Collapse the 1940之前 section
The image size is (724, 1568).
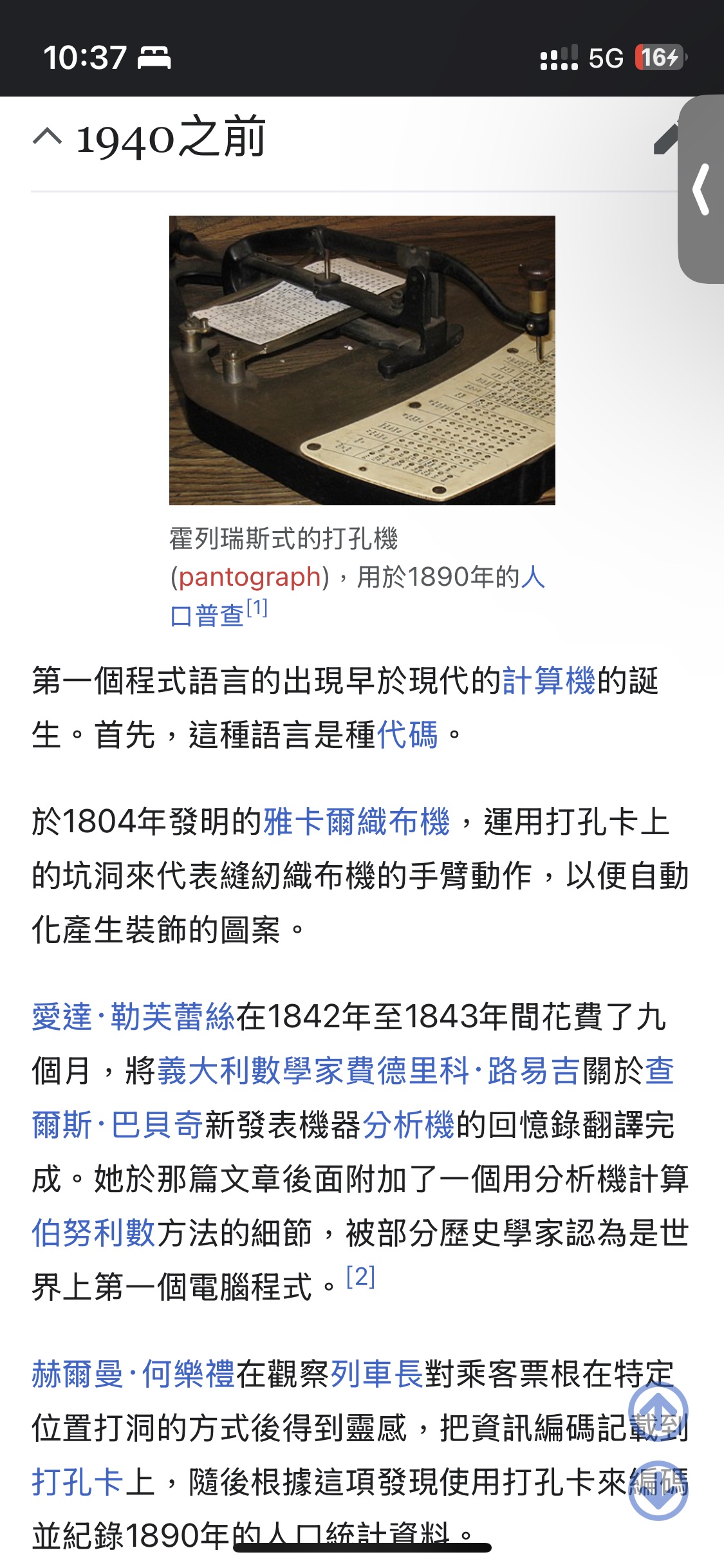(48, 136)
